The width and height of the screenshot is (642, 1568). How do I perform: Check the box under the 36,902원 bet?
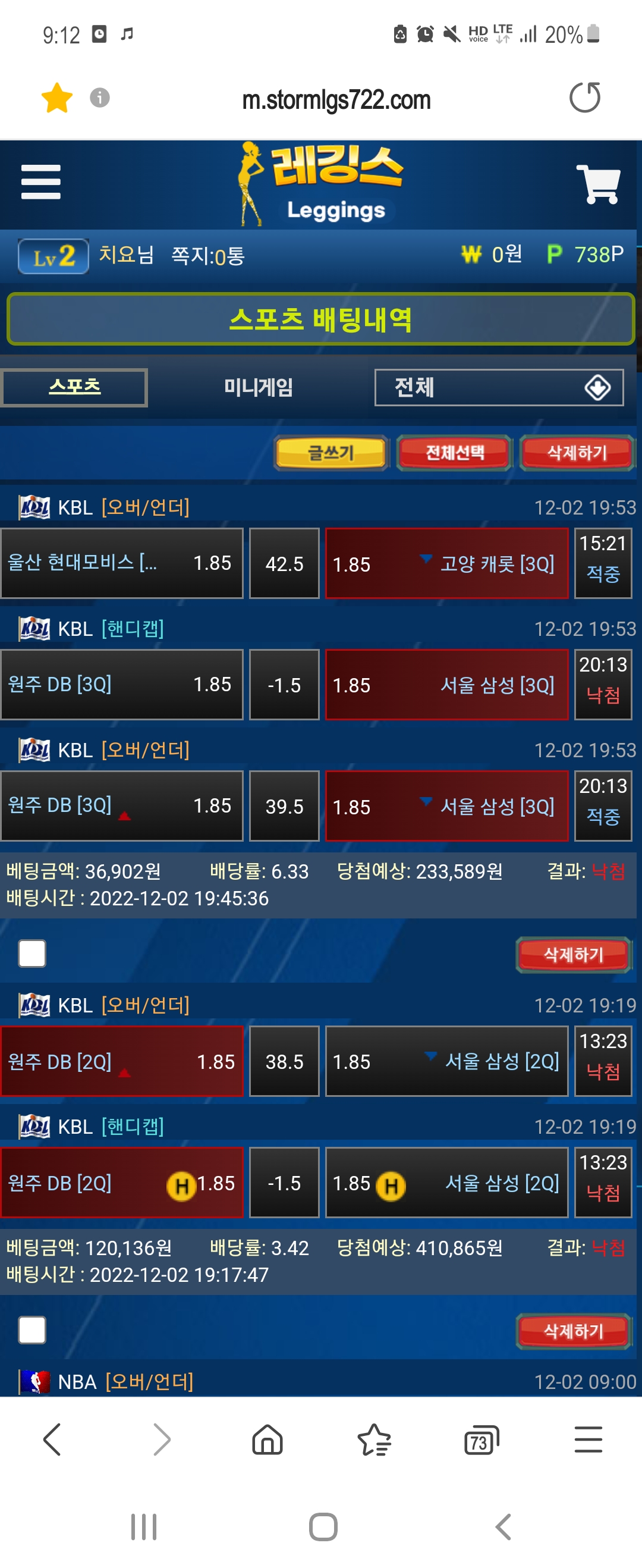pos(32,953)
